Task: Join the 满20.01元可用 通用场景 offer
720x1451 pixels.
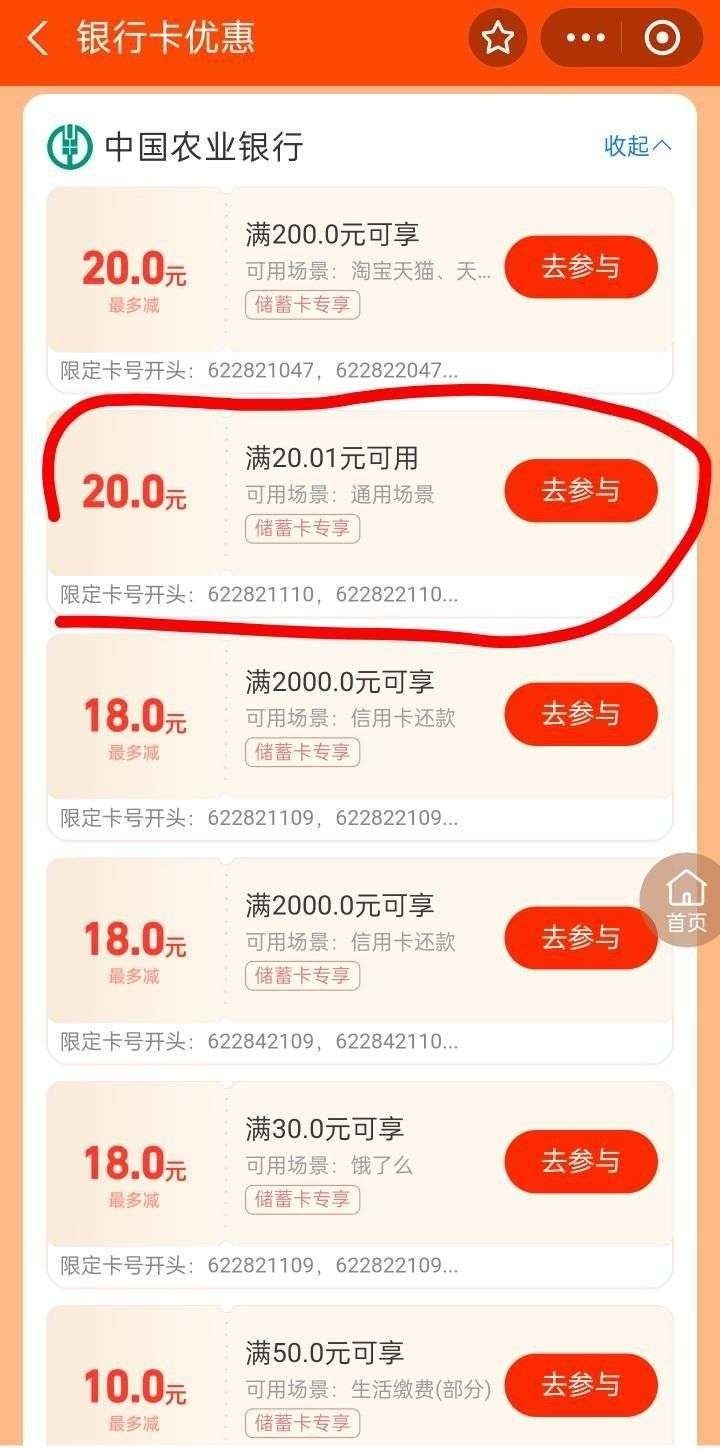Action: (x=581, y=490)
